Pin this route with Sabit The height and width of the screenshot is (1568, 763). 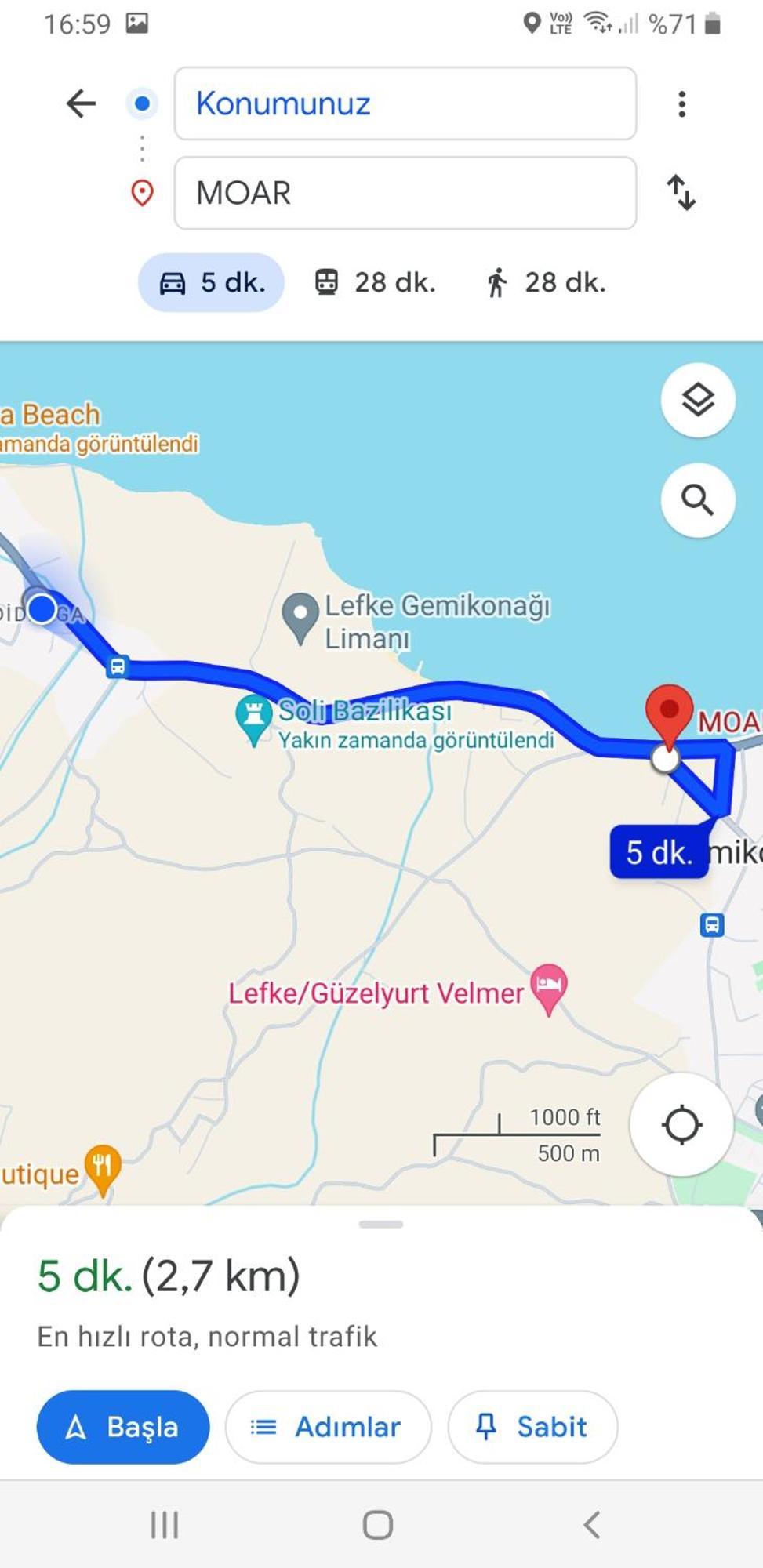[x=532, y=1427]
